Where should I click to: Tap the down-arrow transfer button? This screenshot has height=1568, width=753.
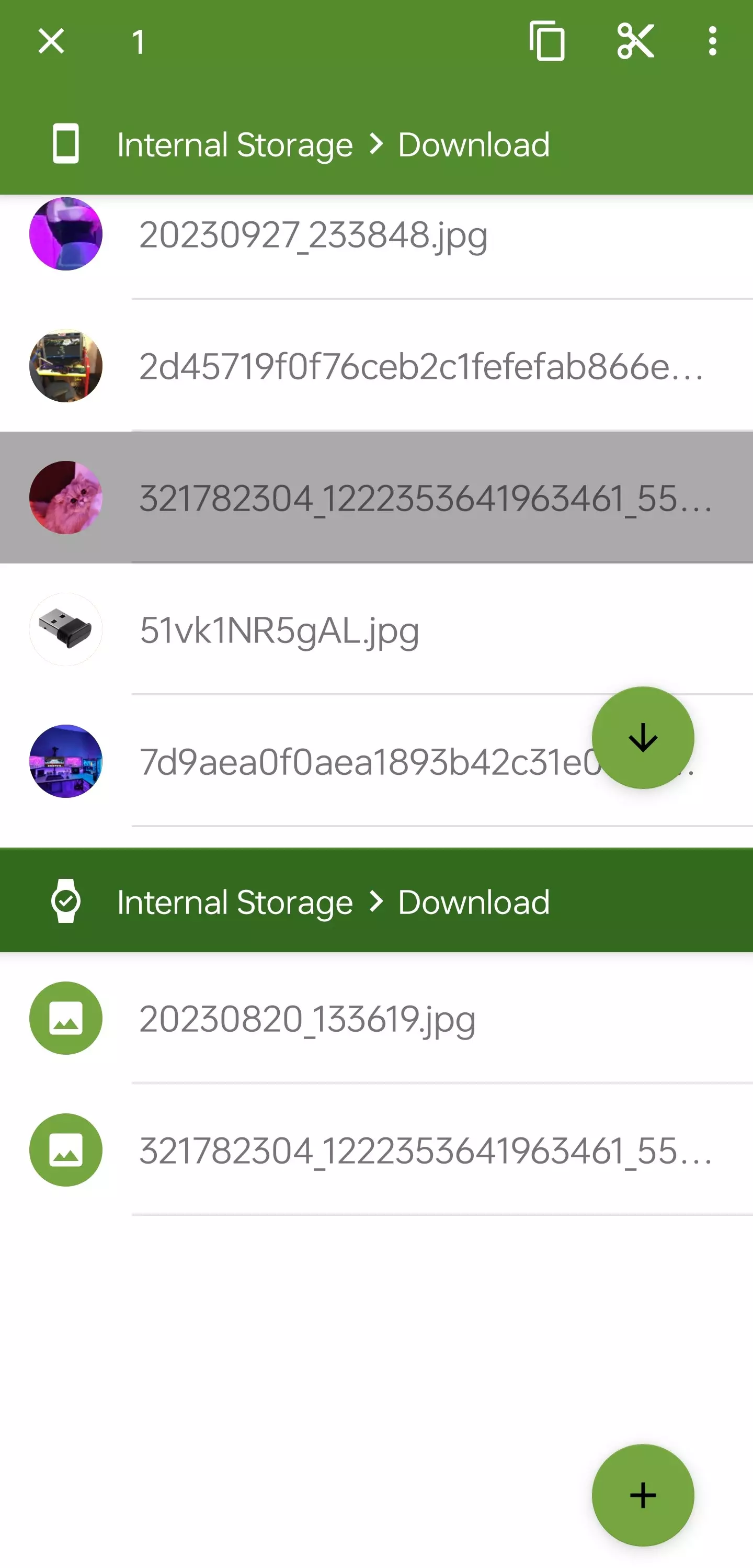click(642, 738)
